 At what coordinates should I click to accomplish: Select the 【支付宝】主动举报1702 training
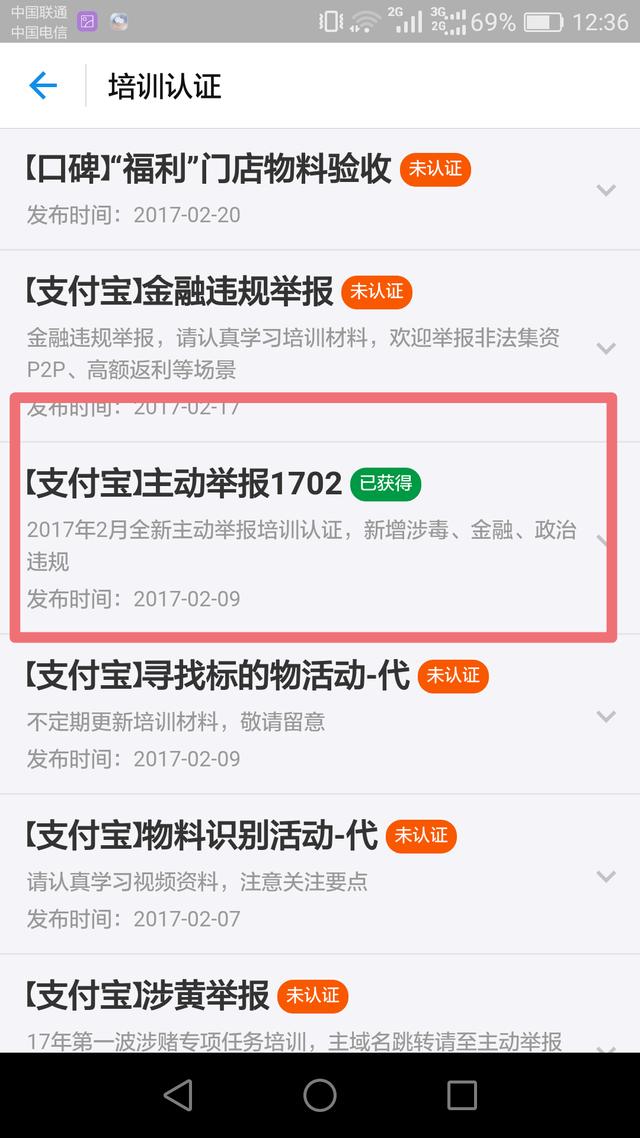[184, 484]
